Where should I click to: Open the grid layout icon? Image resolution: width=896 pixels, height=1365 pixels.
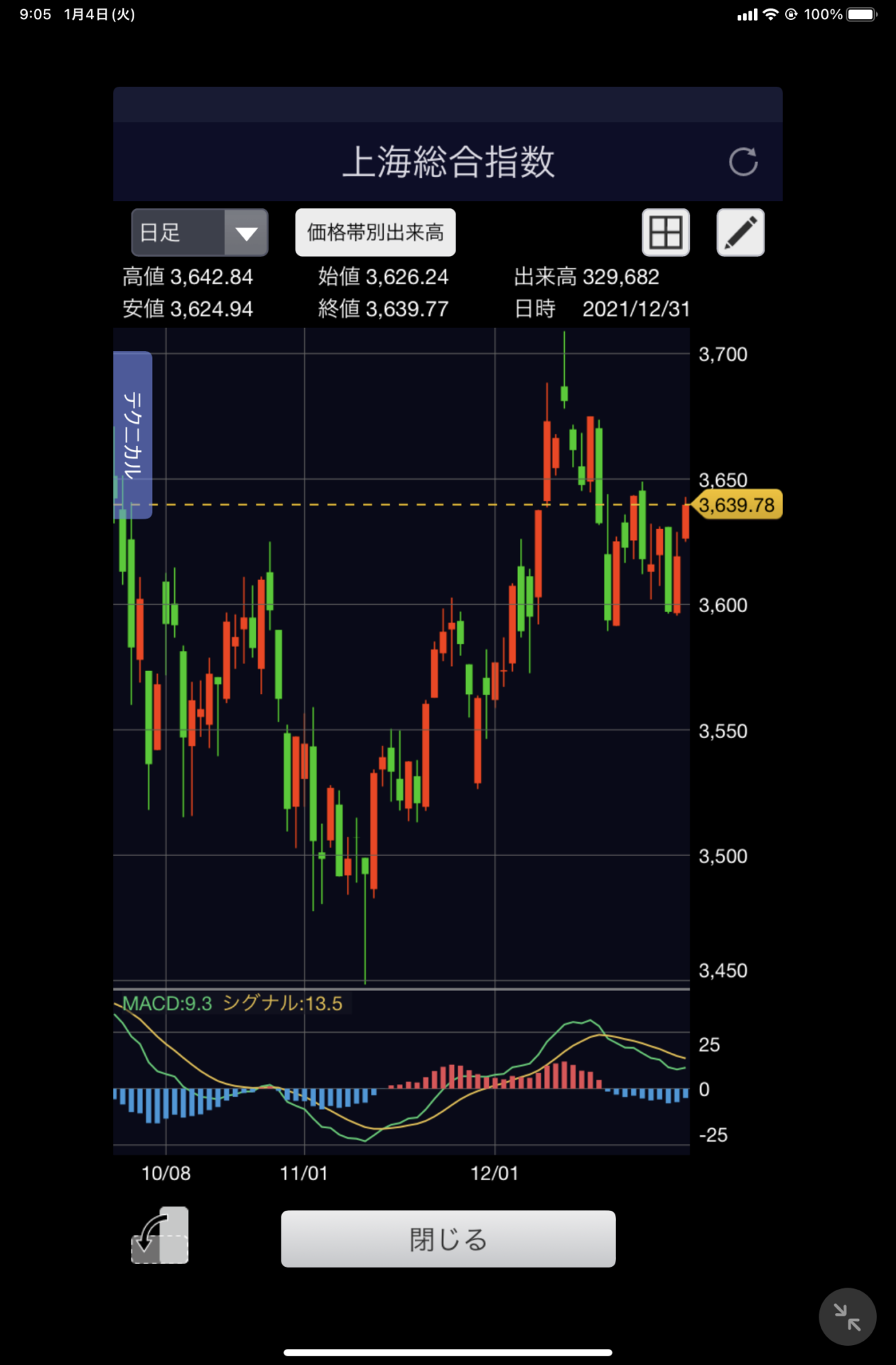coord(666,232)
